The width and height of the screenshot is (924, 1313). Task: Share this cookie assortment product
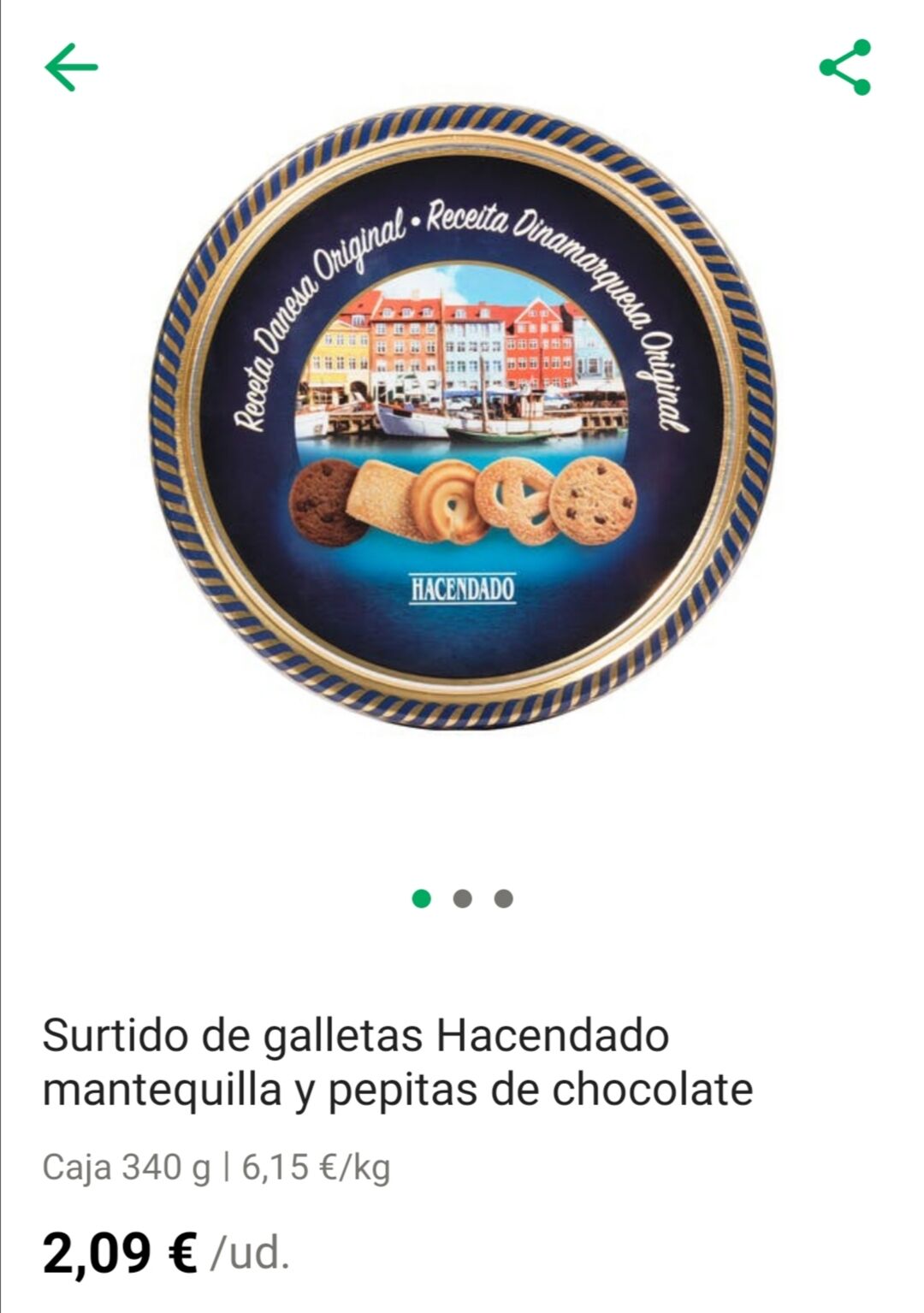pos(845,68)
